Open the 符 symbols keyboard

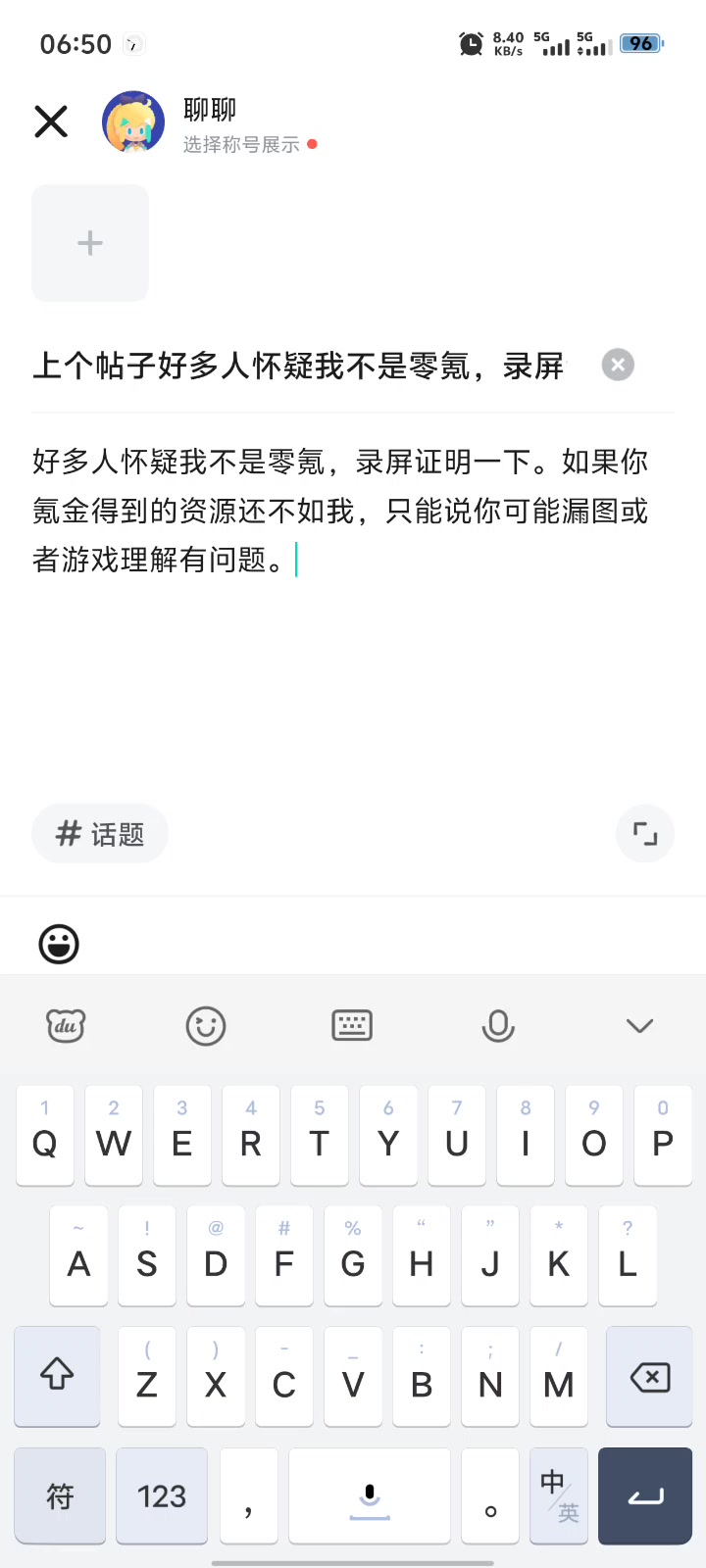(x=60, y=1496)
